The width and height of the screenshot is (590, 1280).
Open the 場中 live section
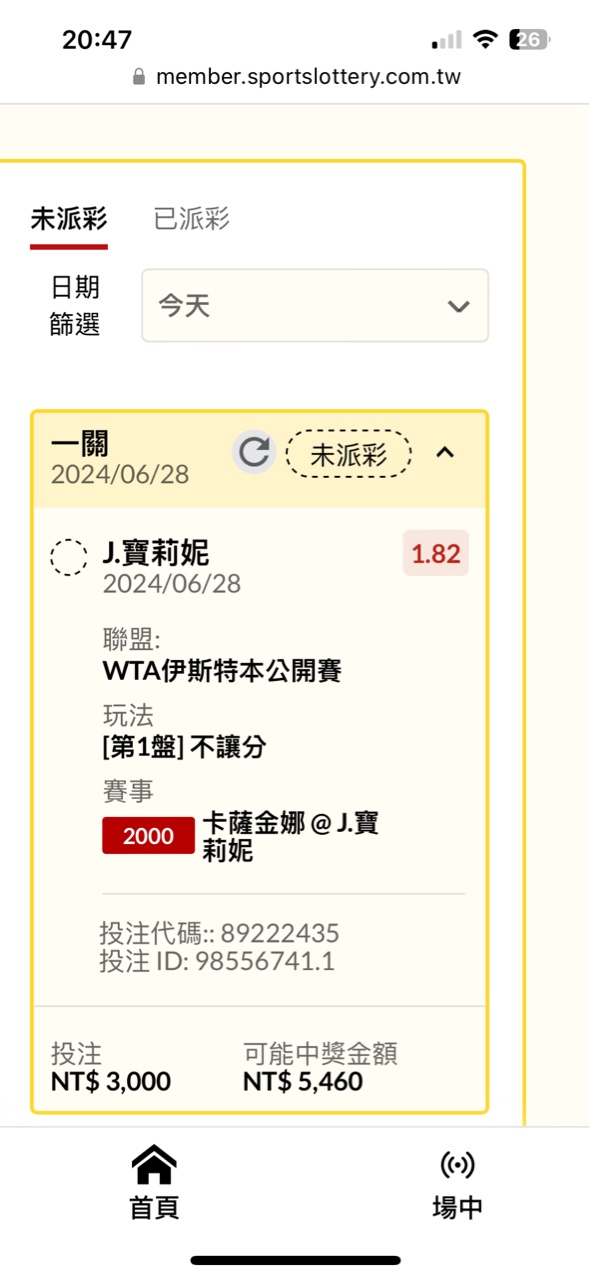tap(457, 1184)
